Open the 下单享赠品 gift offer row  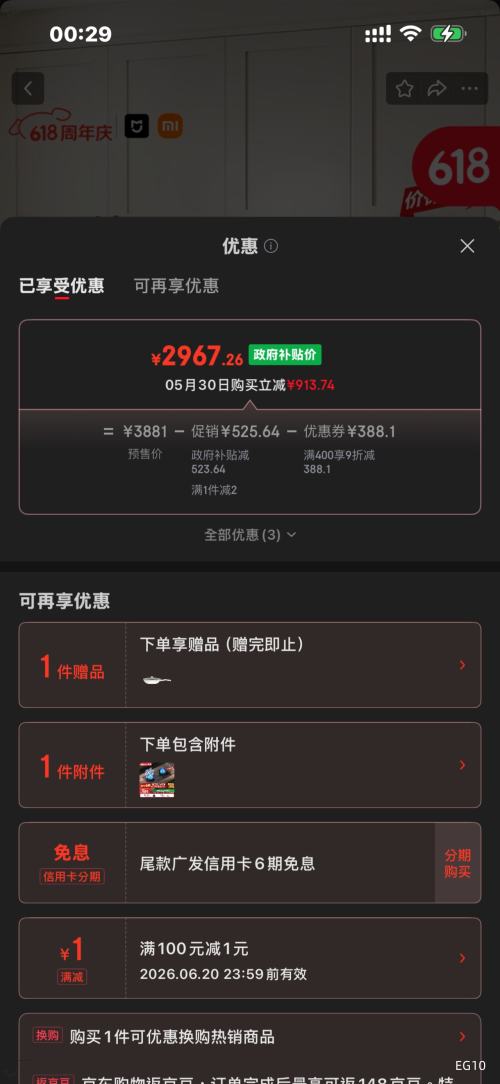click(250, 665)
